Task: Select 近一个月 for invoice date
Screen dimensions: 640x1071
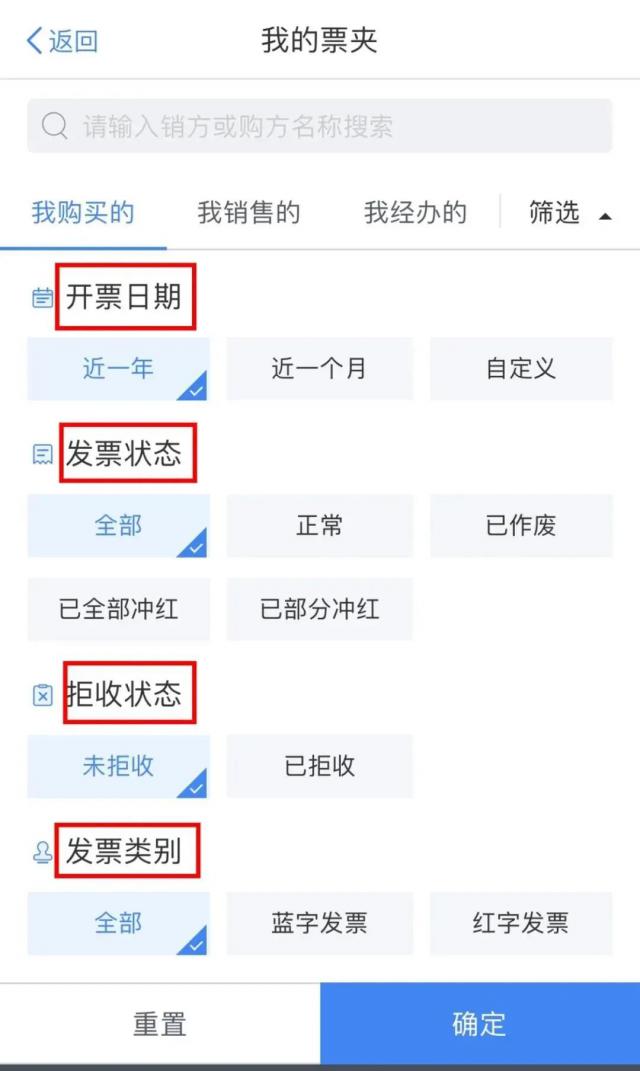Action: [320, 369]
